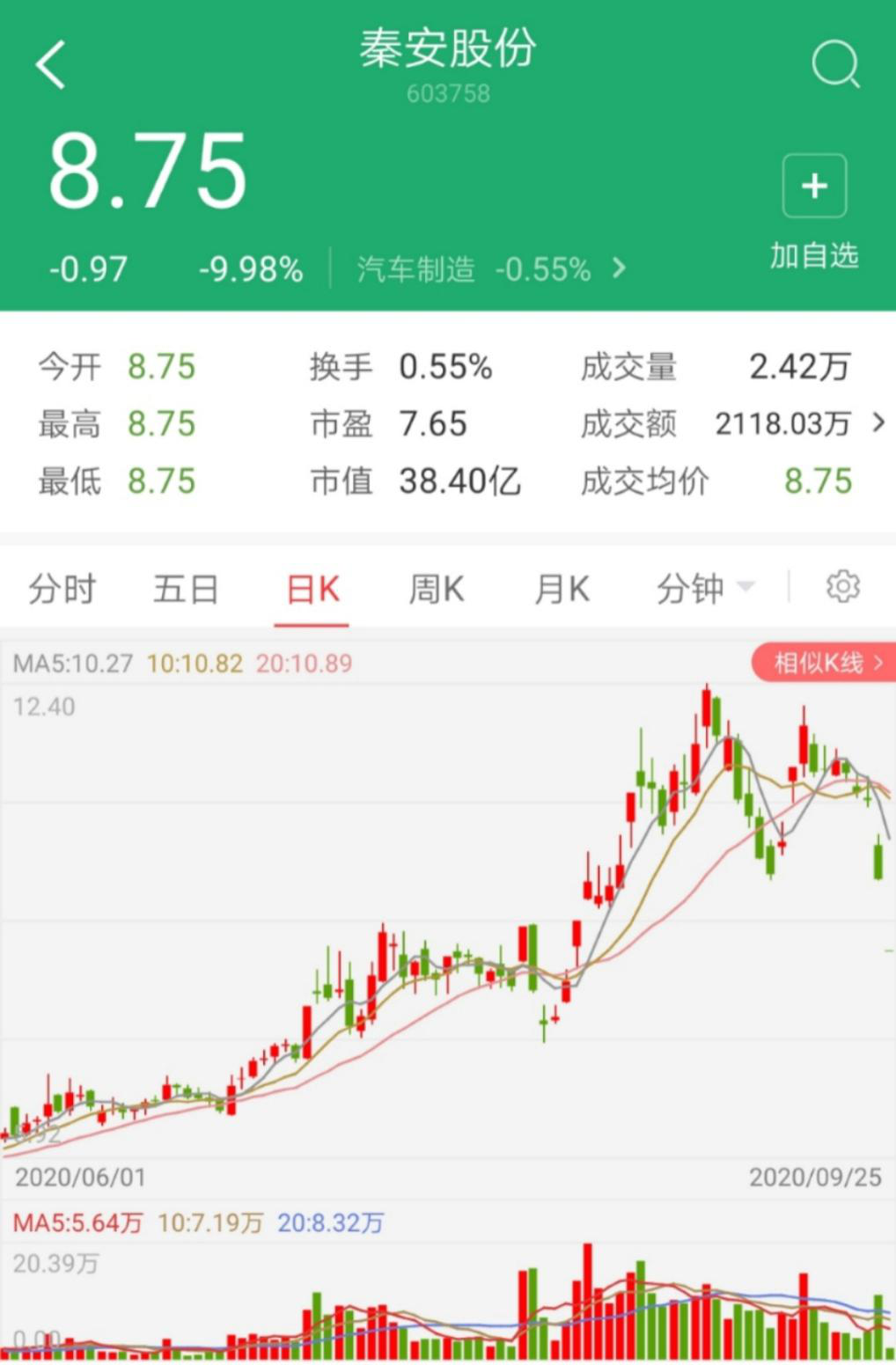The width and height of the screenshot is (896, 1365).
Task: Tap the plus icon above 加自选
Action: 813,186
